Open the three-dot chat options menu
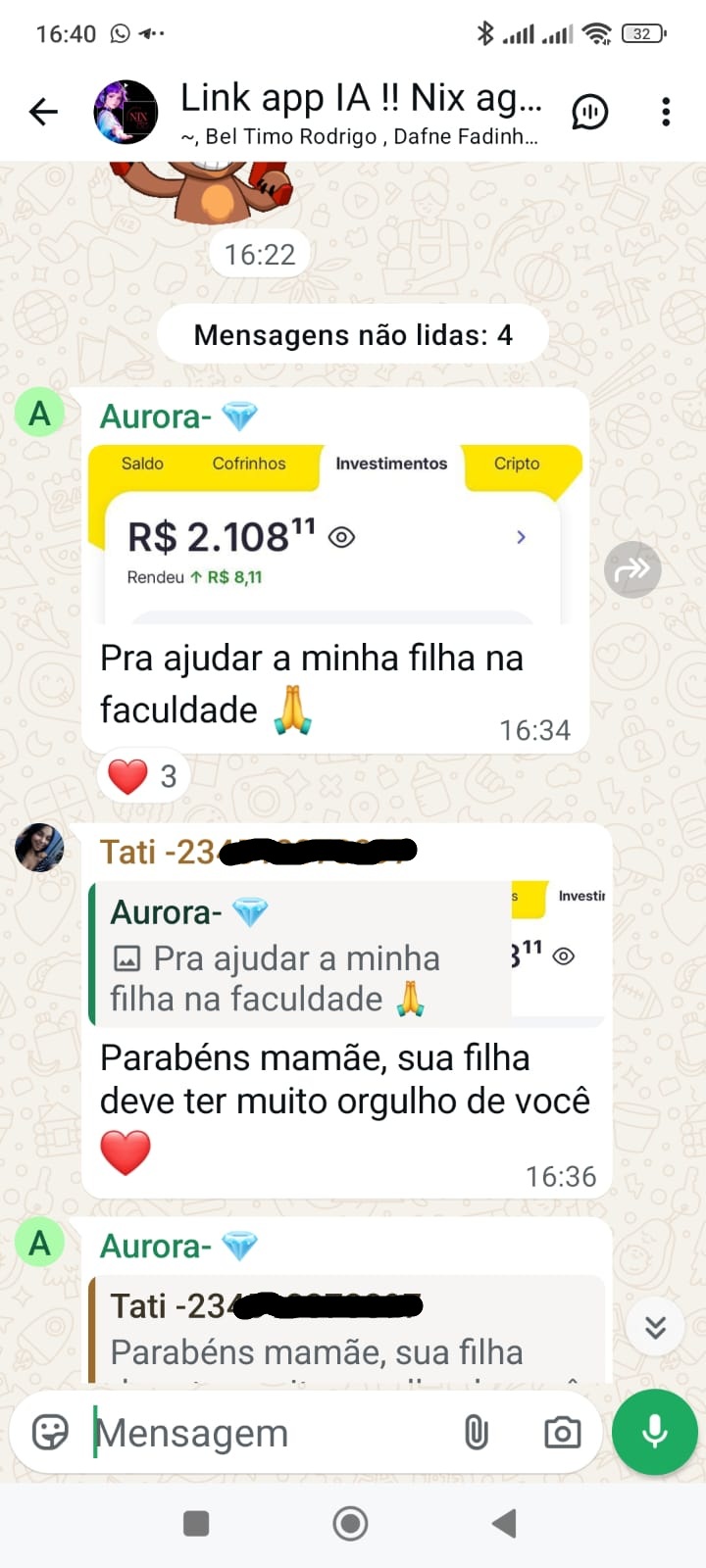The image size is (706, 1568). tap(666, 112)
